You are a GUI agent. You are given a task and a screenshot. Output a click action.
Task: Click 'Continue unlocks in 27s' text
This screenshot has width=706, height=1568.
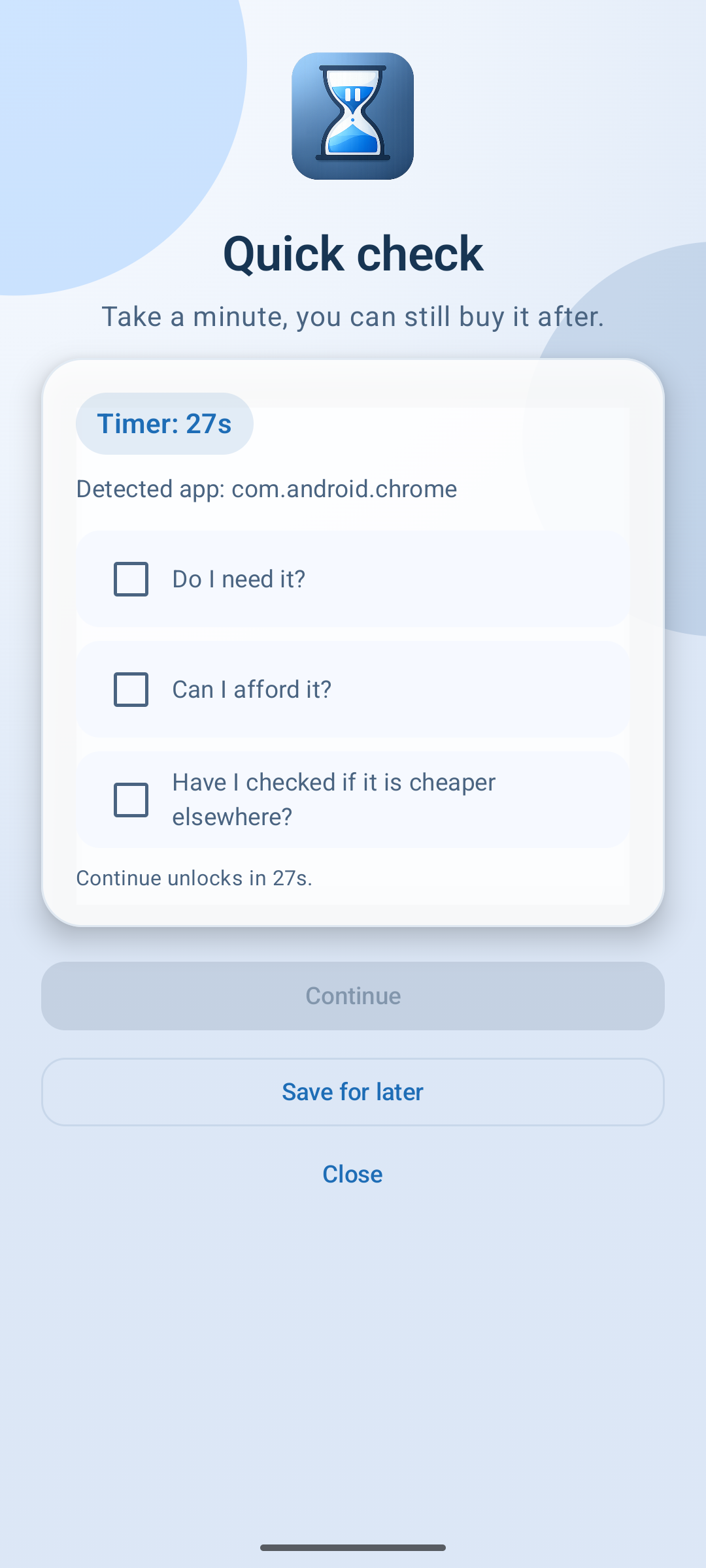coord(194,877)
